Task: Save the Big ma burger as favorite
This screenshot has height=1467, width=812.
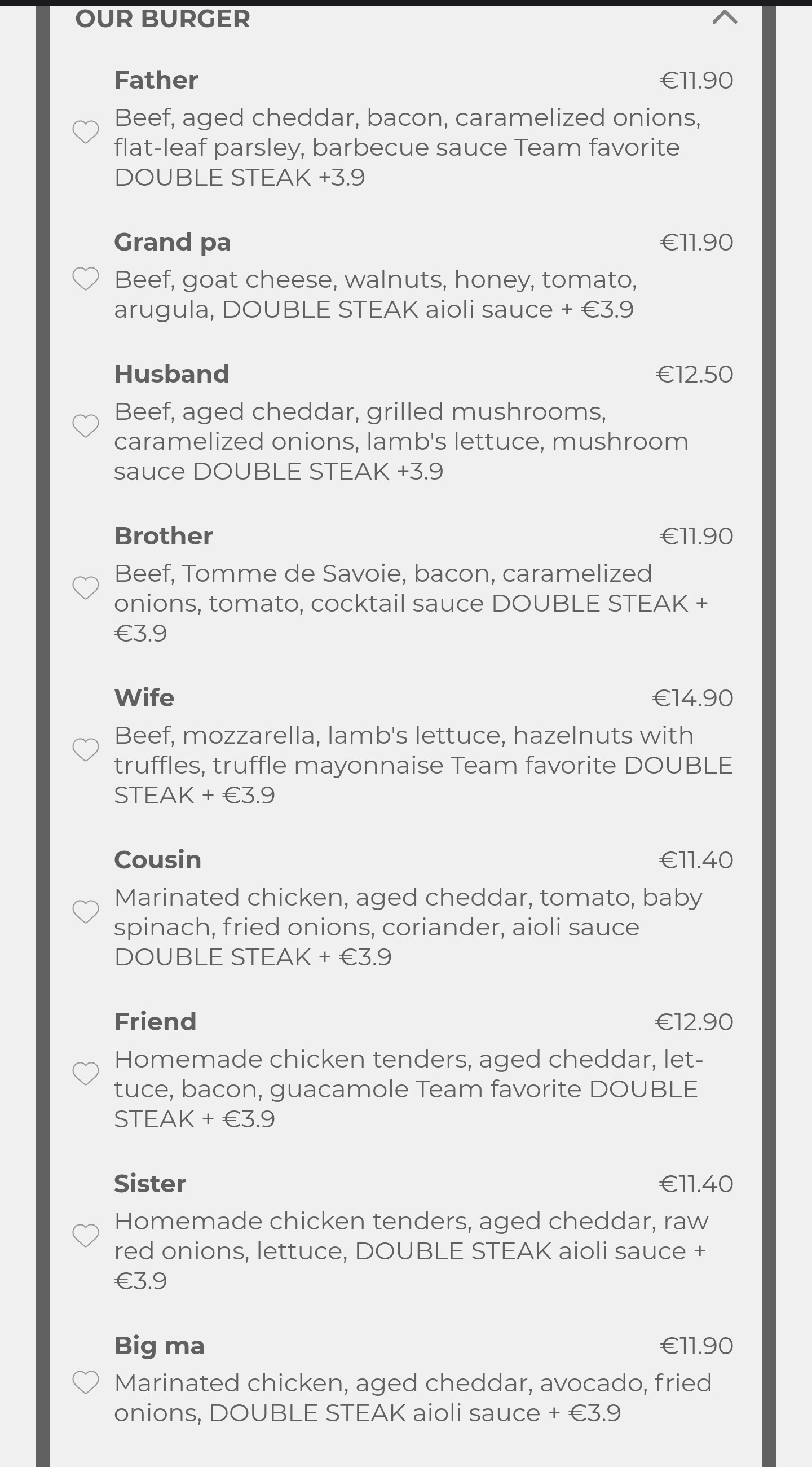Action: click(x=86, y=1382)
